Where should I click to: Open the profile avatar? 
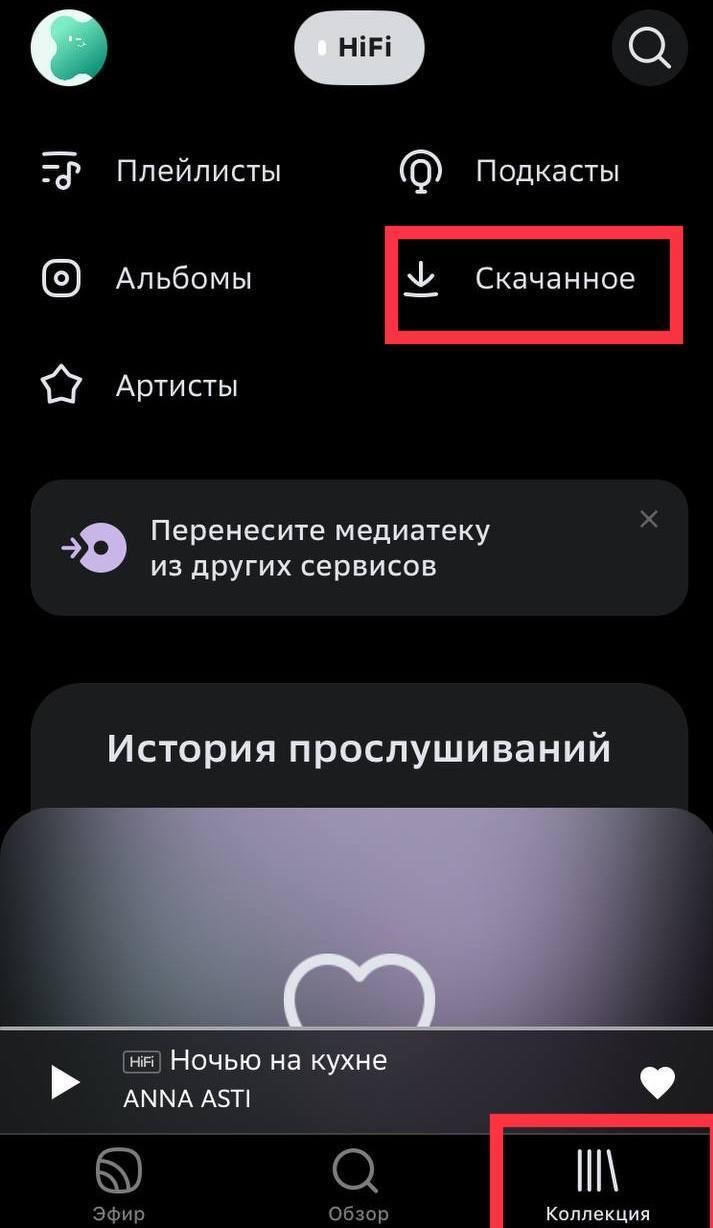[69, 46]
